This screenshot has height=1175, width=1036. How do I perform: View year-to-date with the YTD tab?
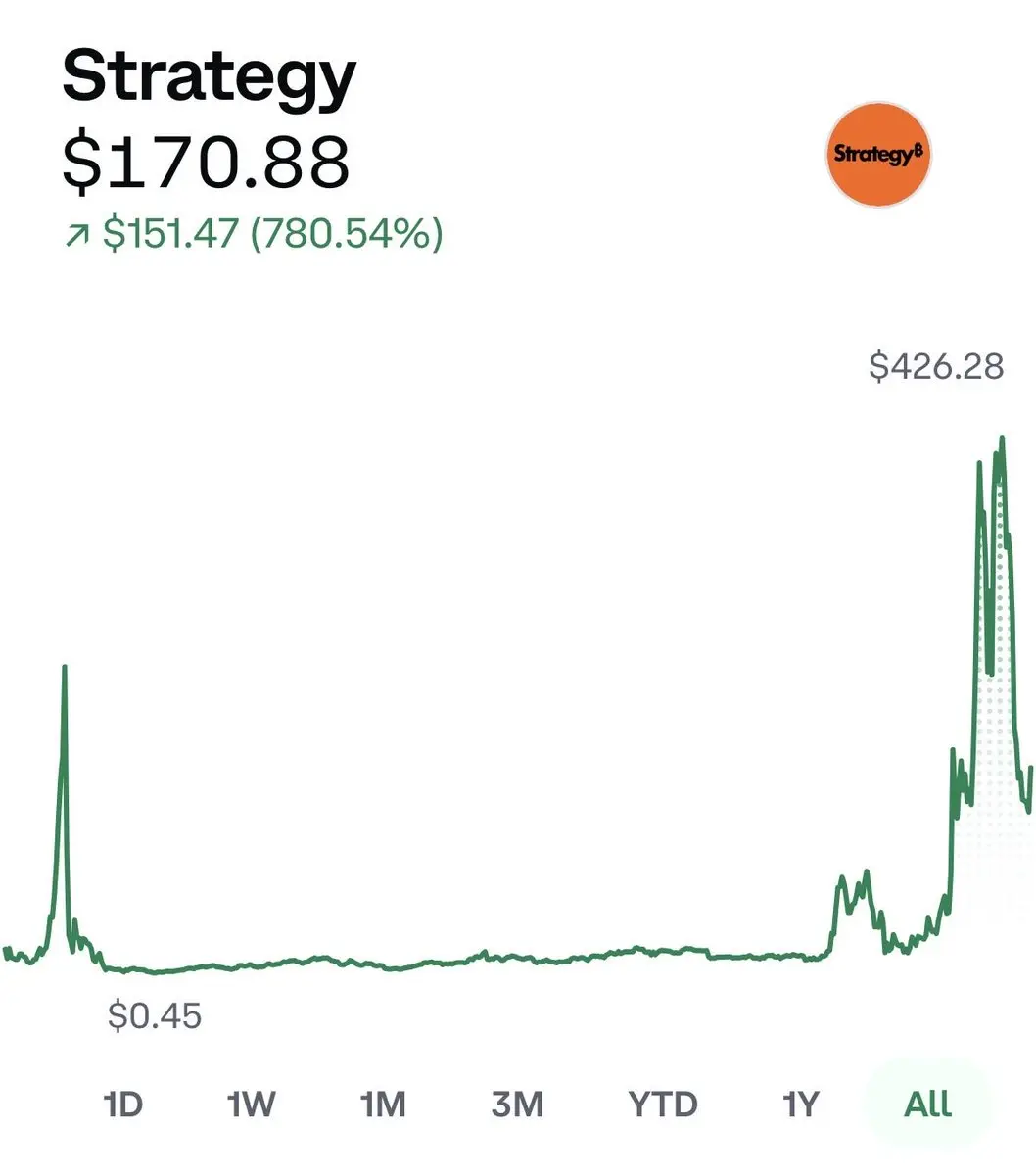pyautogui.click(x=663, y=1104)
